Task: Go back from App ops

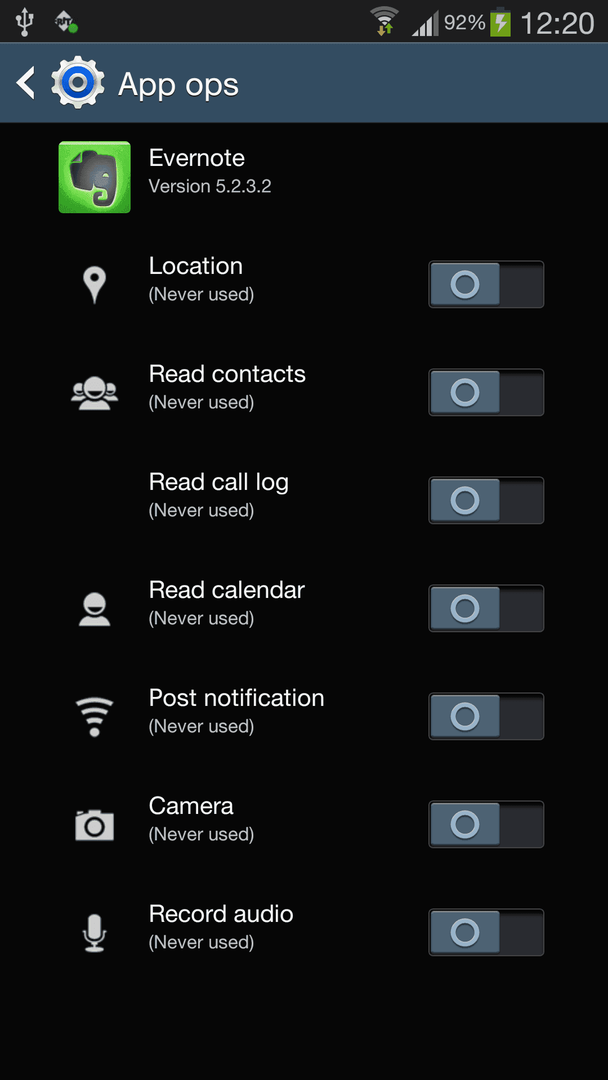Action: (26, 84)
